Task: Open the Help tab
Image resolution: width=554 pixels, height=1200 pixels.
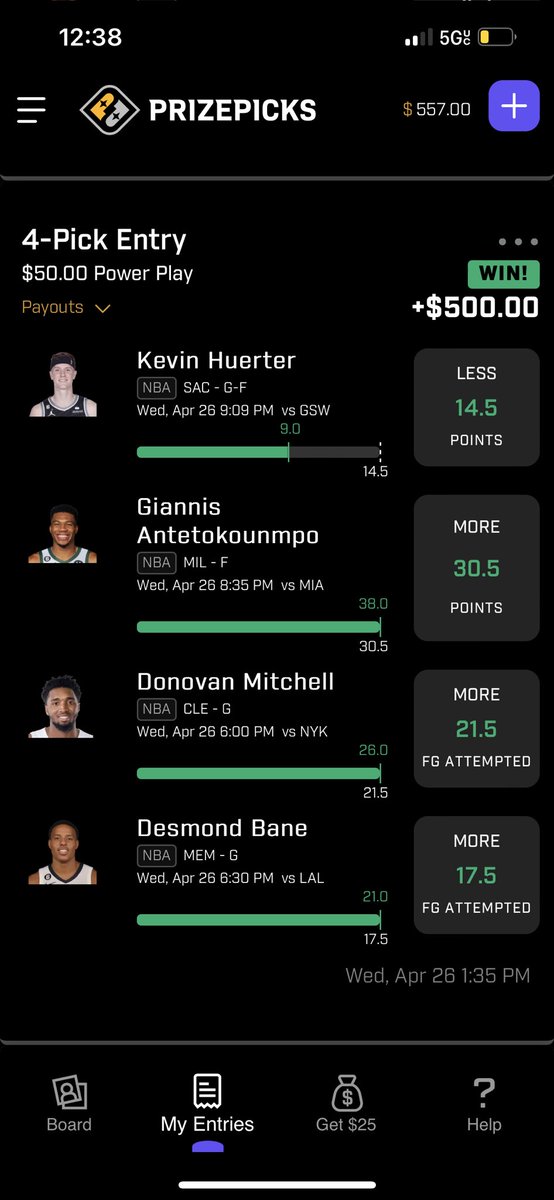Action: click(x=484, y=1103)
